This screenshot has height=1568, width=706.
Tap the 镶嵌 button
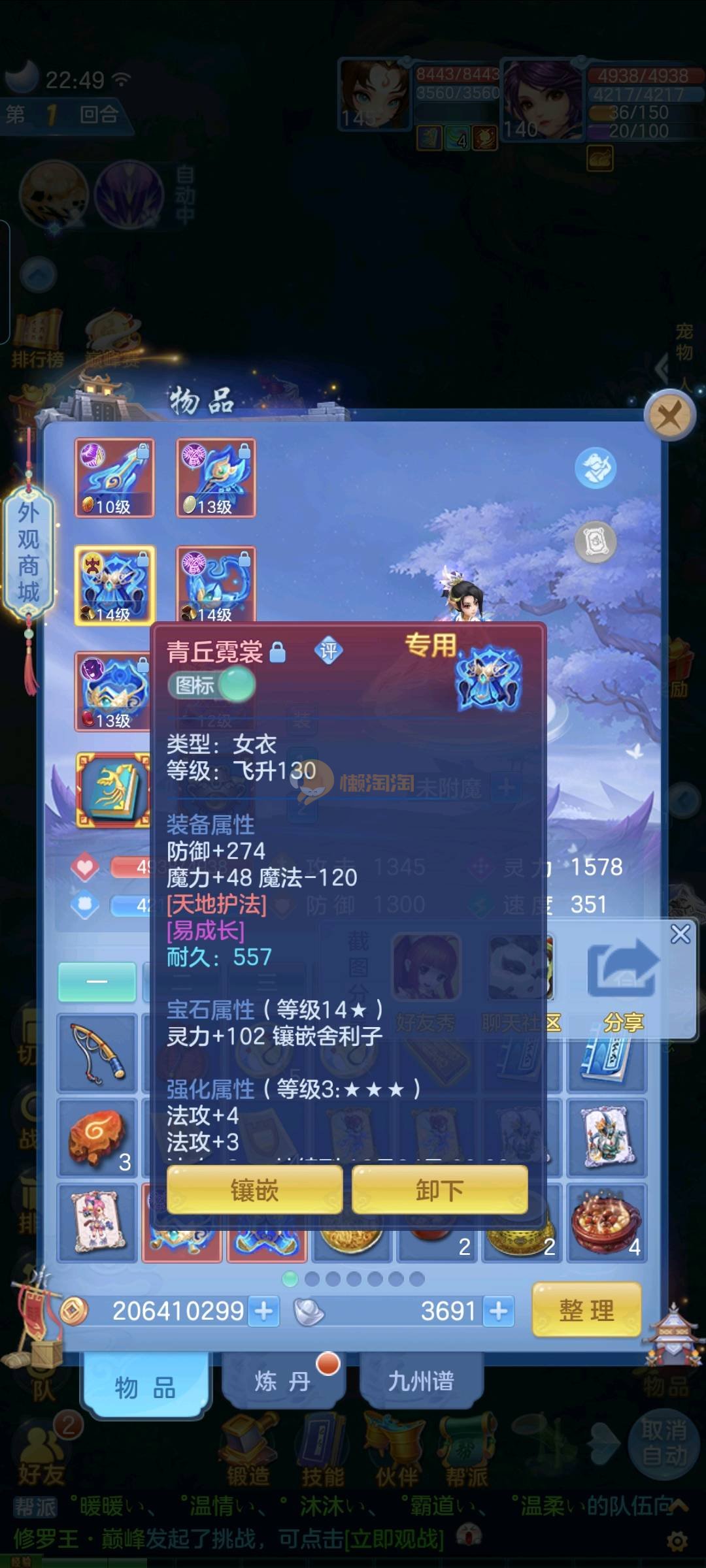coord(254,1191)
